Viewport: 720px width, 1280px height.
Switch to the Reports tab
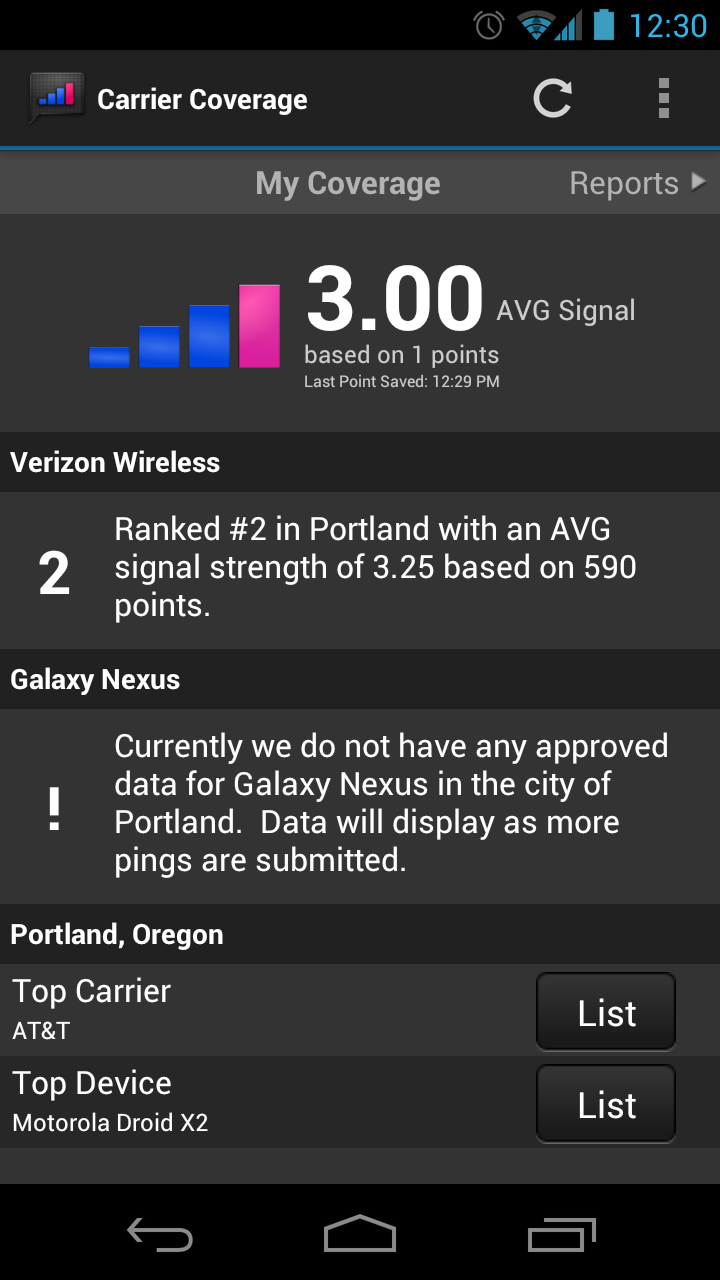tap(636, 183)
